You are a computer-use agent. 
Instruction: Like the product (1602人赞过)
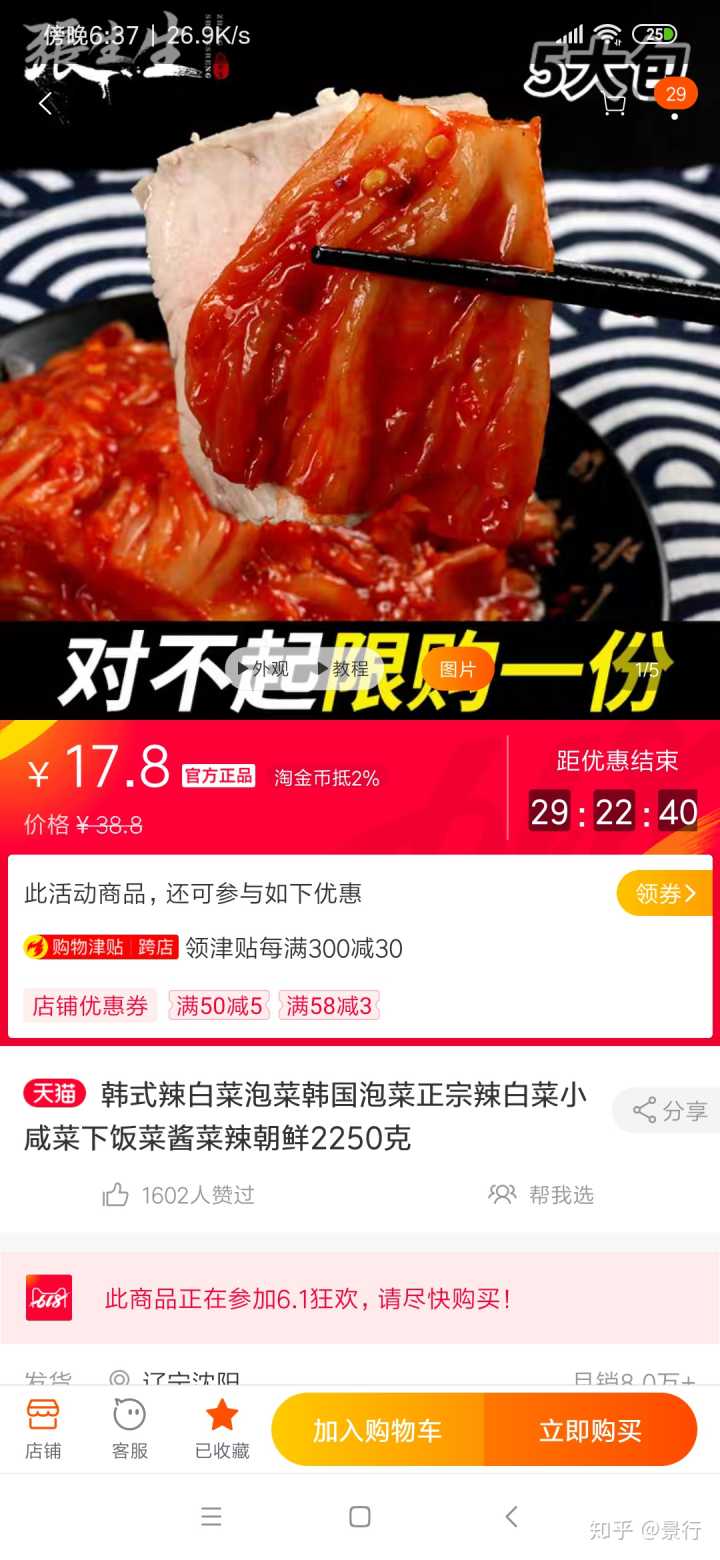click(179, 1195)
